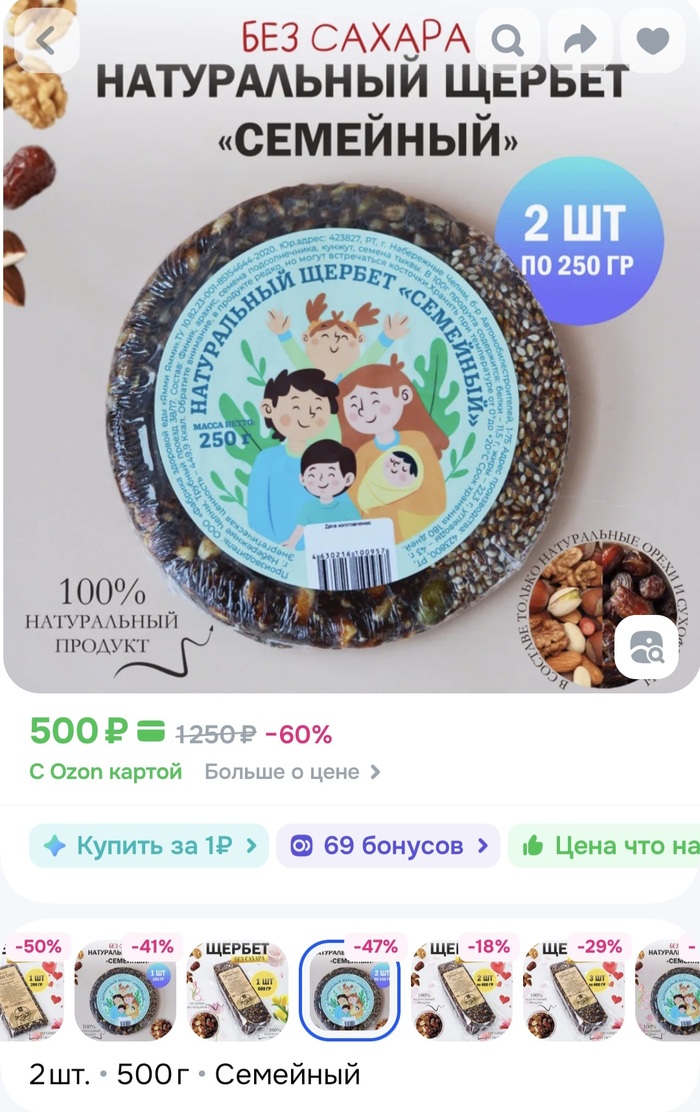Add product to favorites with heart icon
The image size is (700, 1112).
point(653,40)
